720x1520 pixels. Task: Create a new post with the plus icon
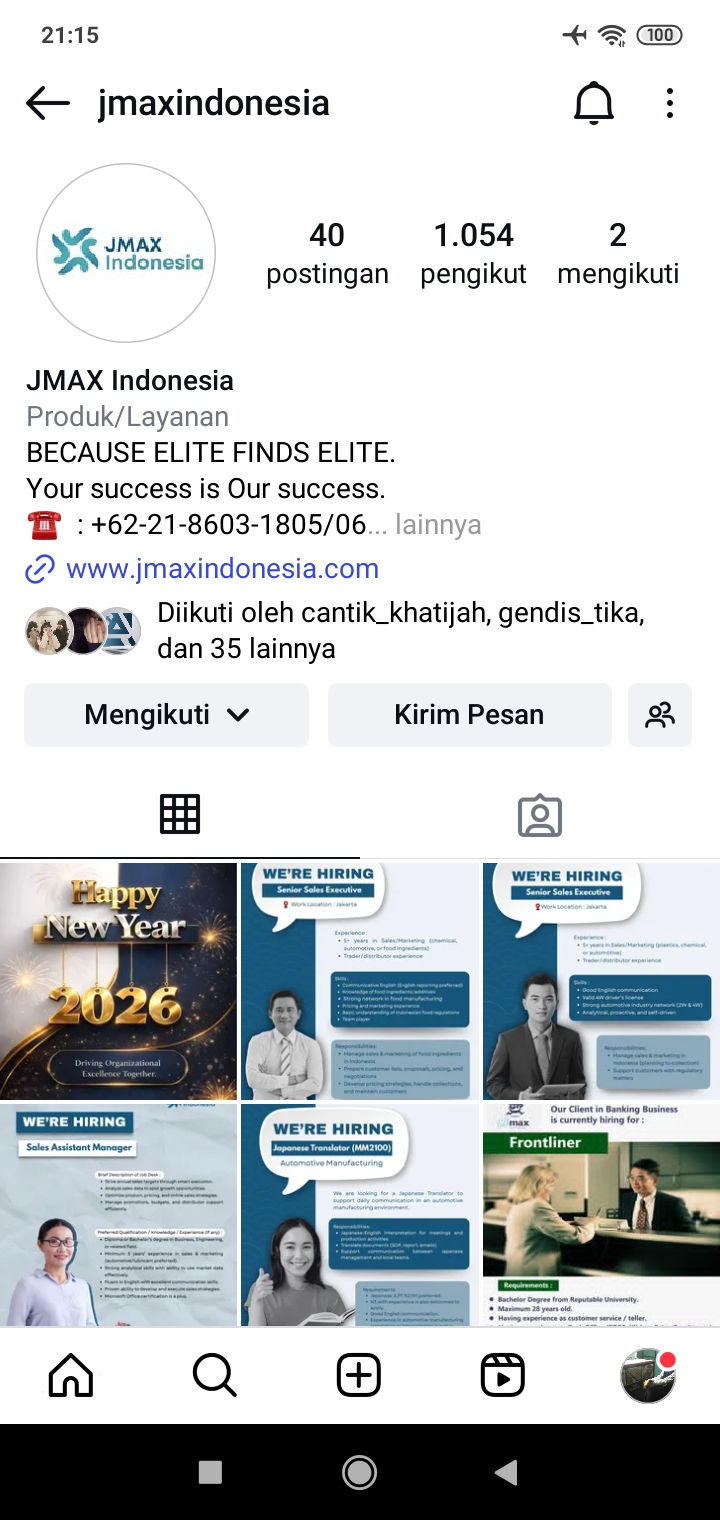click(x=359, y=1376)
